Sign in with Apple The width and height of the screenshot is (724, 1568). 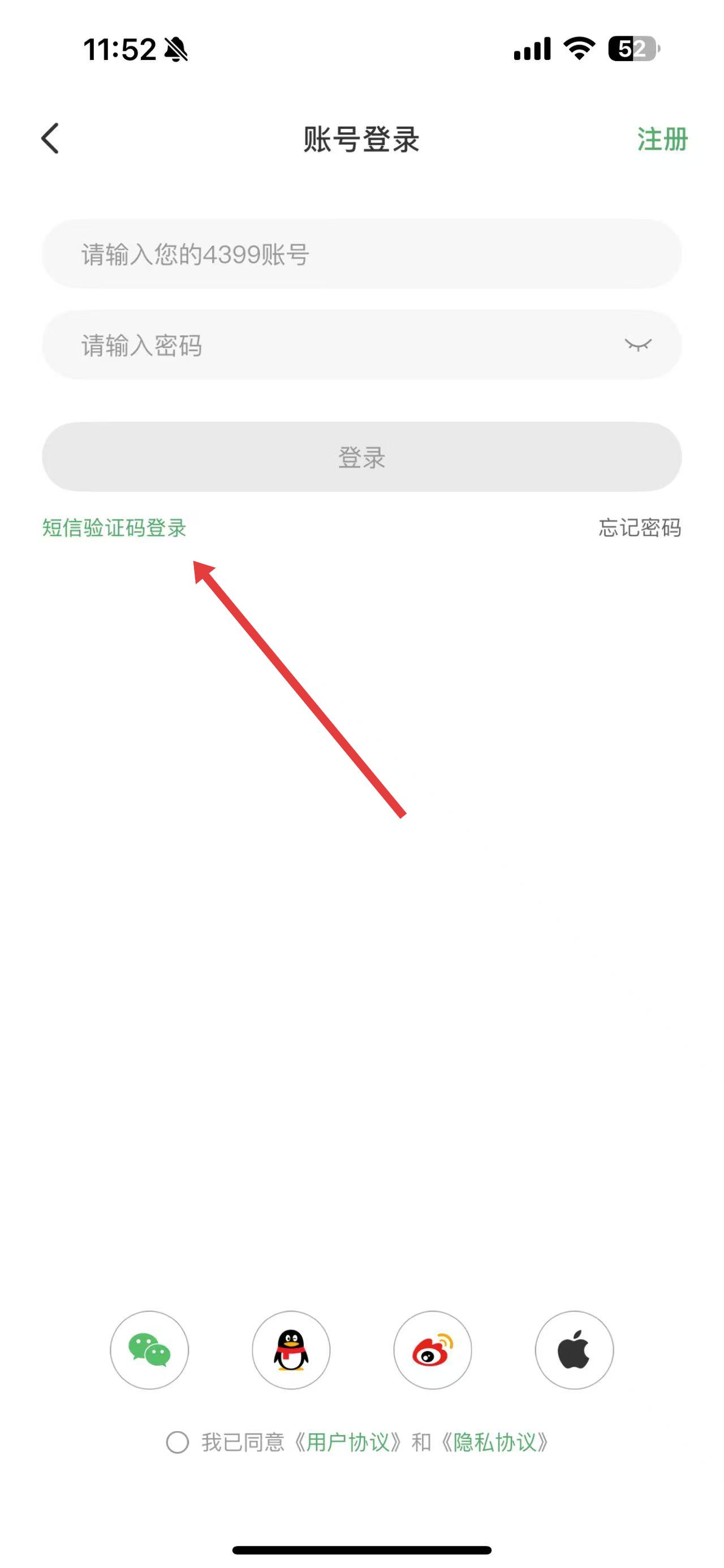point(574,1349)
